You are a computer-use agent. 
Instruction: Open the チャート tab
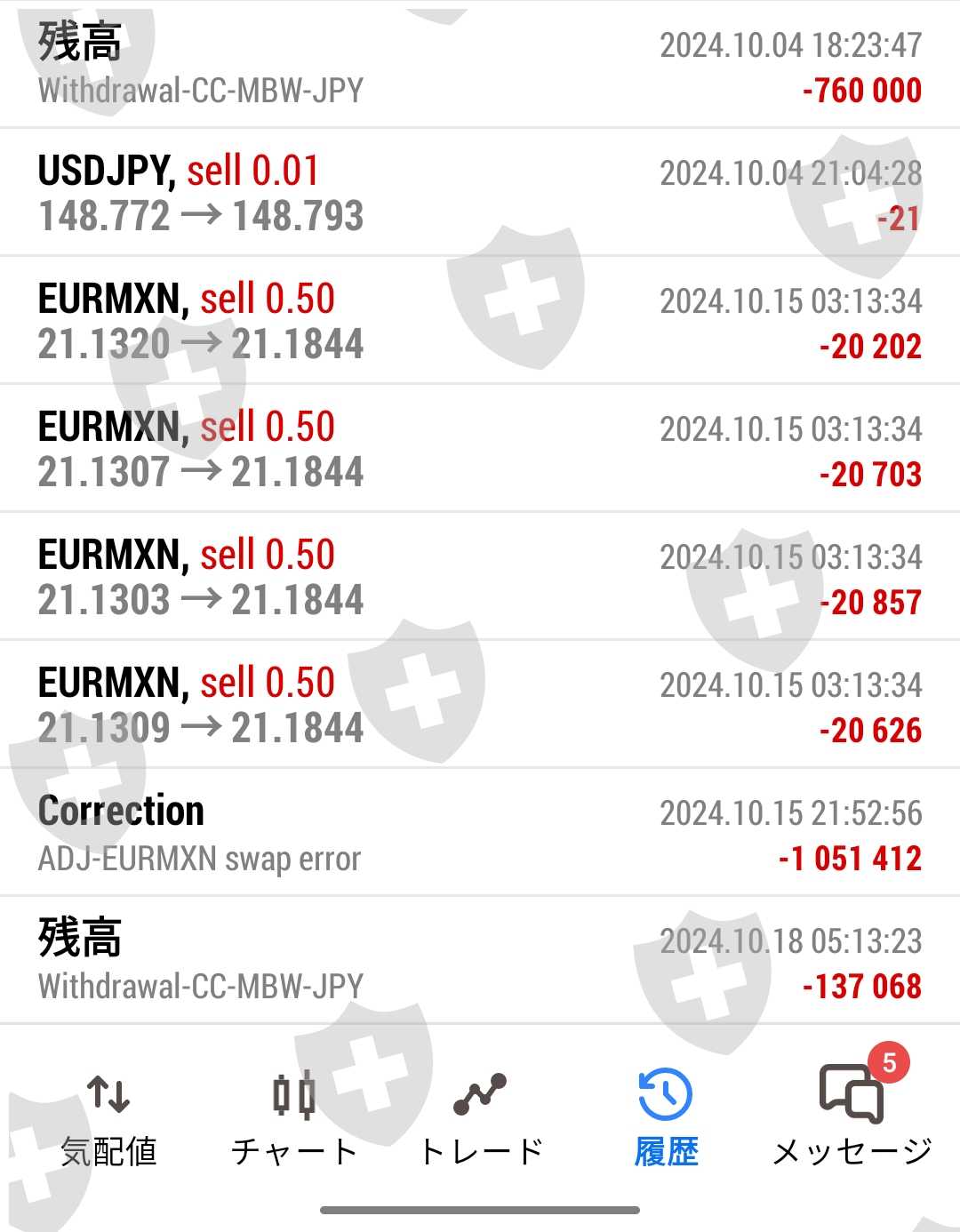[294, 1118]
